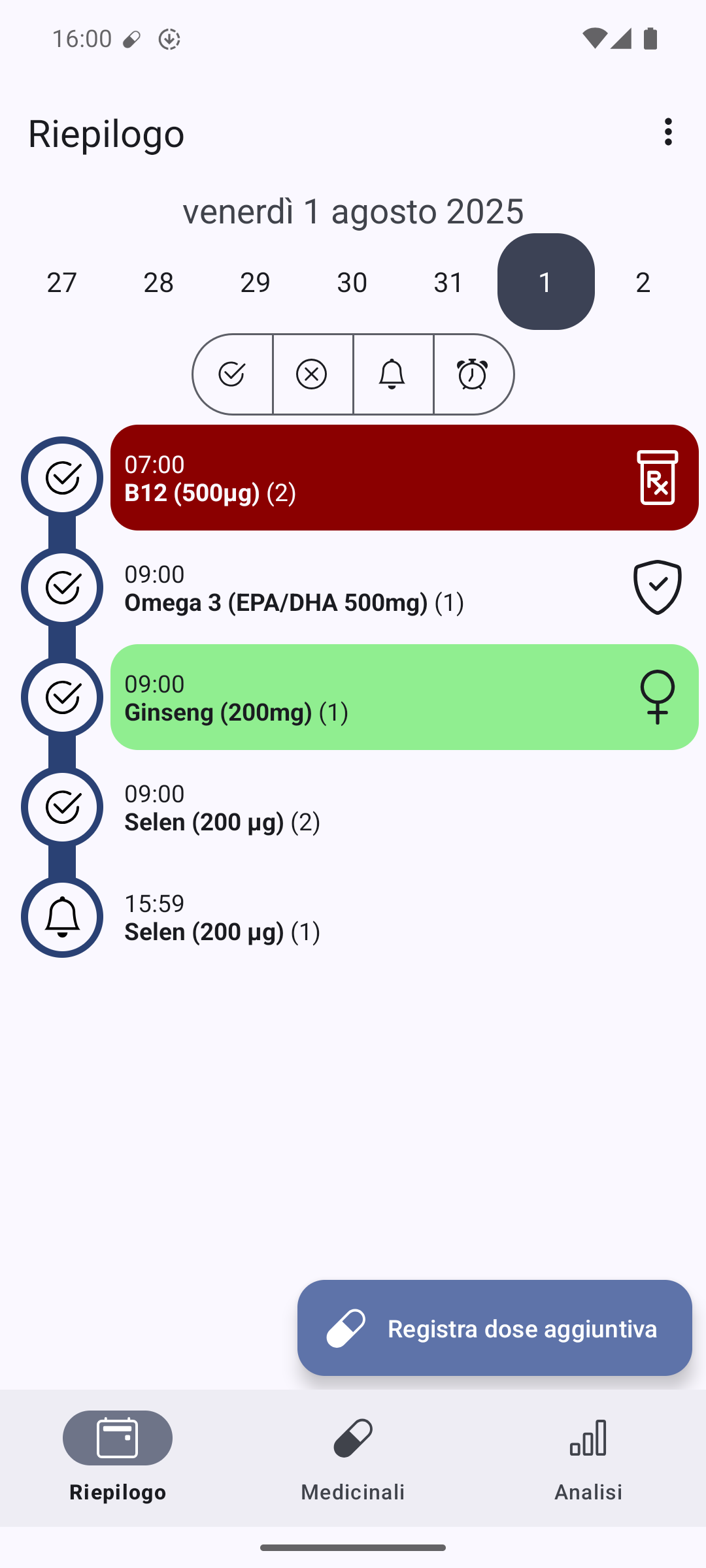Screen dimensions: 706x1568
Task: Tap the taken check icon beside B12
Action: (x=62, y=478)
